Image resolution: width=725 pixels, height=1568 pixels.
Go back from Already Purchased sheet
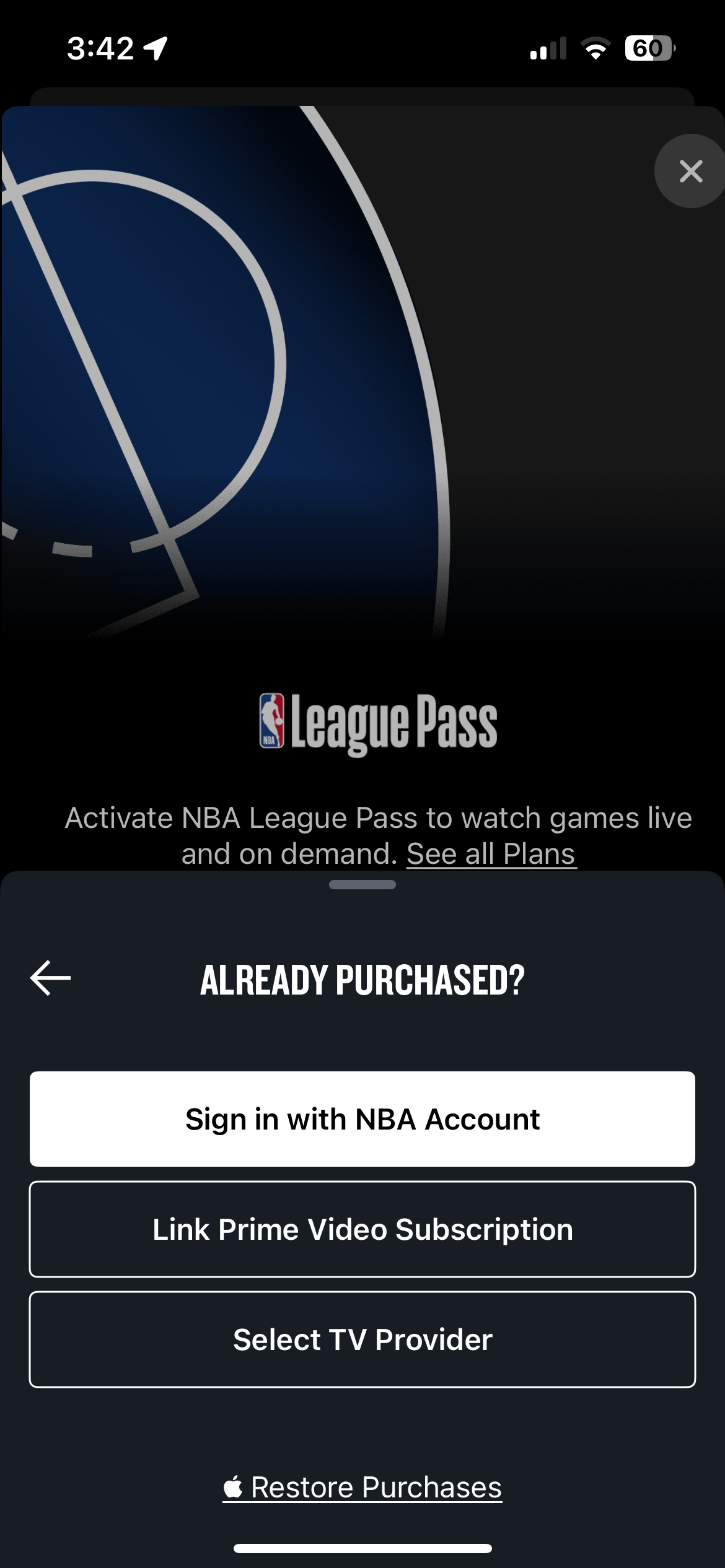pos(51,978)
